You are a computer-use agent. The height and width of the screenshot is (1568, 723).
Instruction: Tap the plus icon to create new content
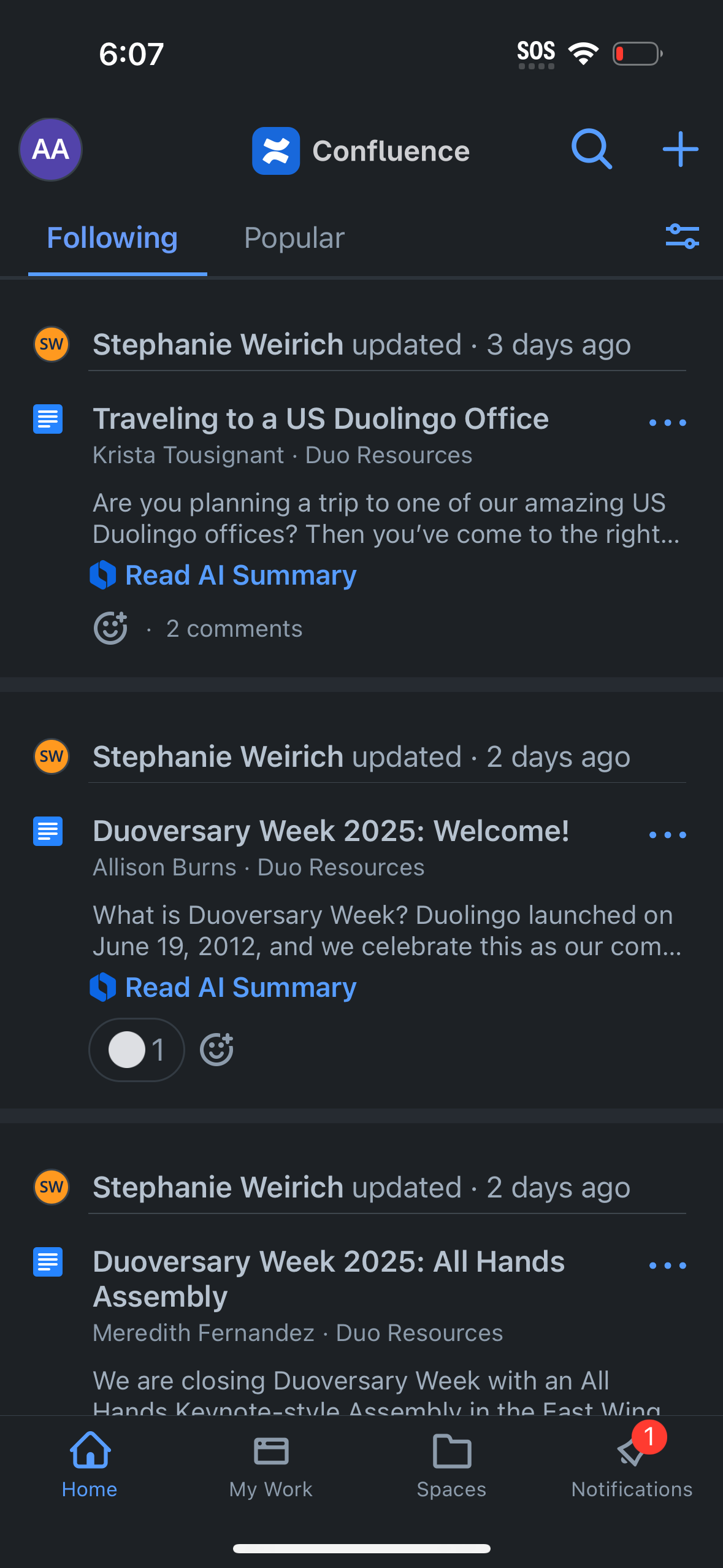click(681, 149)
